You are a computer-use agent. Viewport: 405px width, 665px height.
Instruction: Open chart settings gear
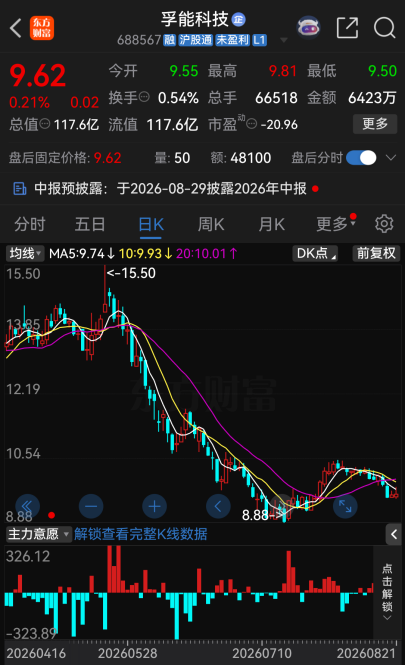[384, 224]
